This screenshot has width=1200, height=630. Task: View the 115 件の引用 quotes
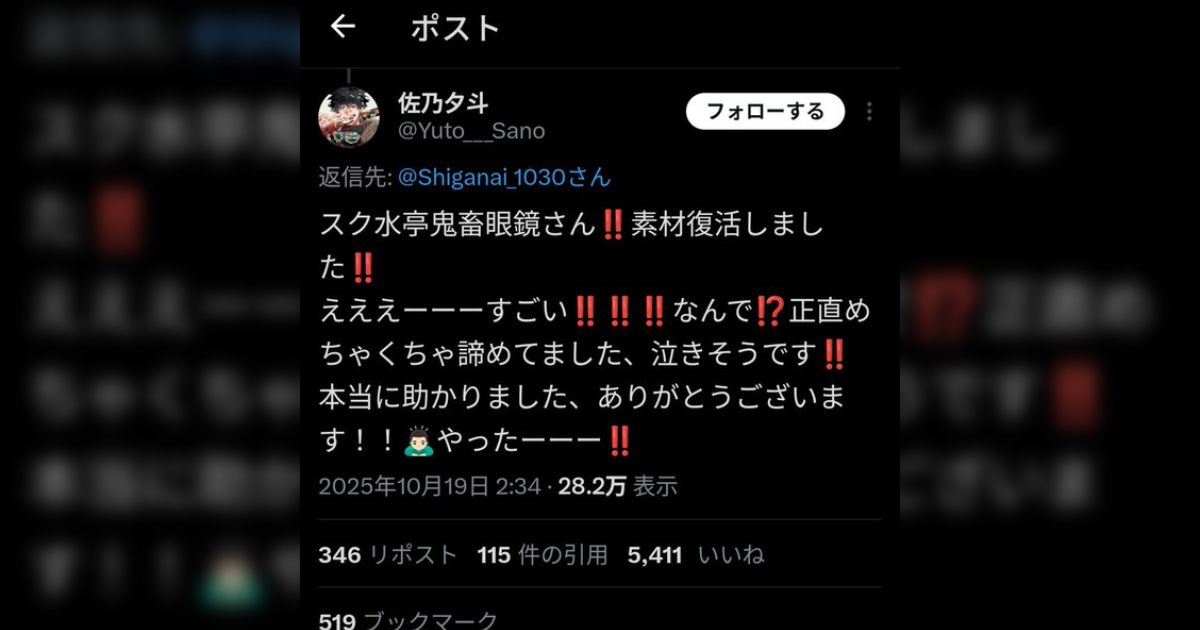(x=542, y=555)
